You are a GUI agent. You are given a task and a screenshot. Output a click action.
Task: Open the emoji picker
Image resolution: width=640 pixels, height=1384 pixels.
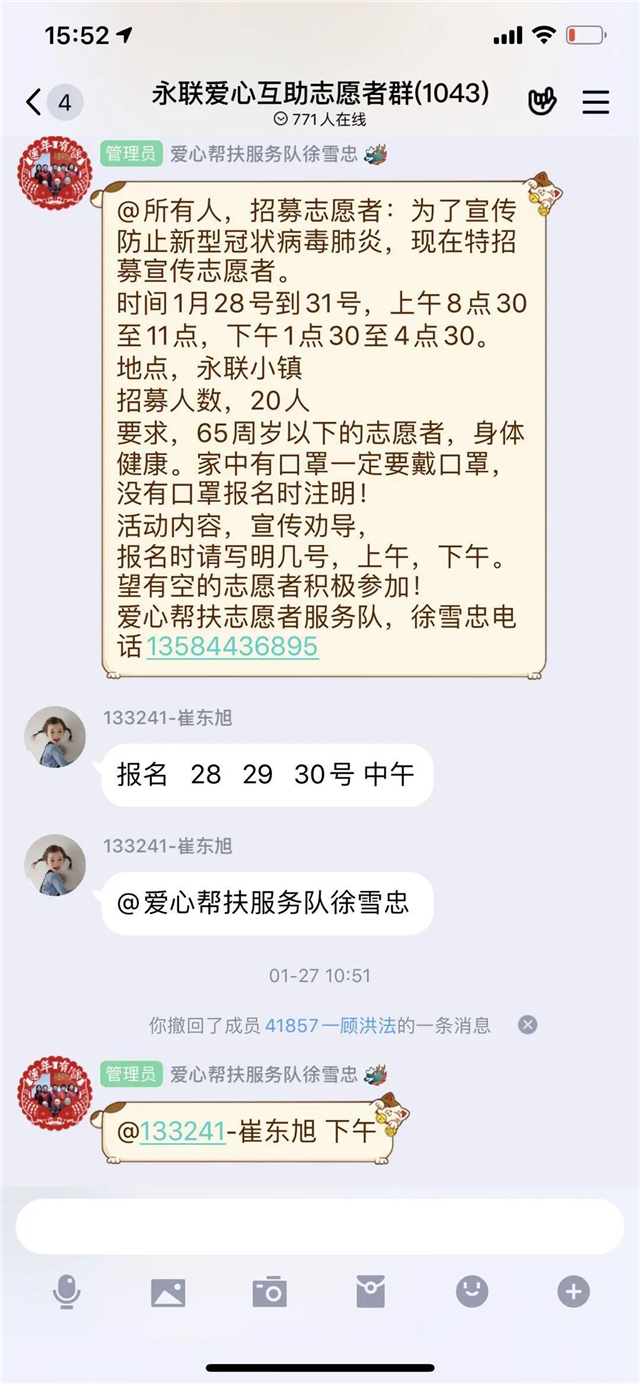click(x=472, y=1292)
